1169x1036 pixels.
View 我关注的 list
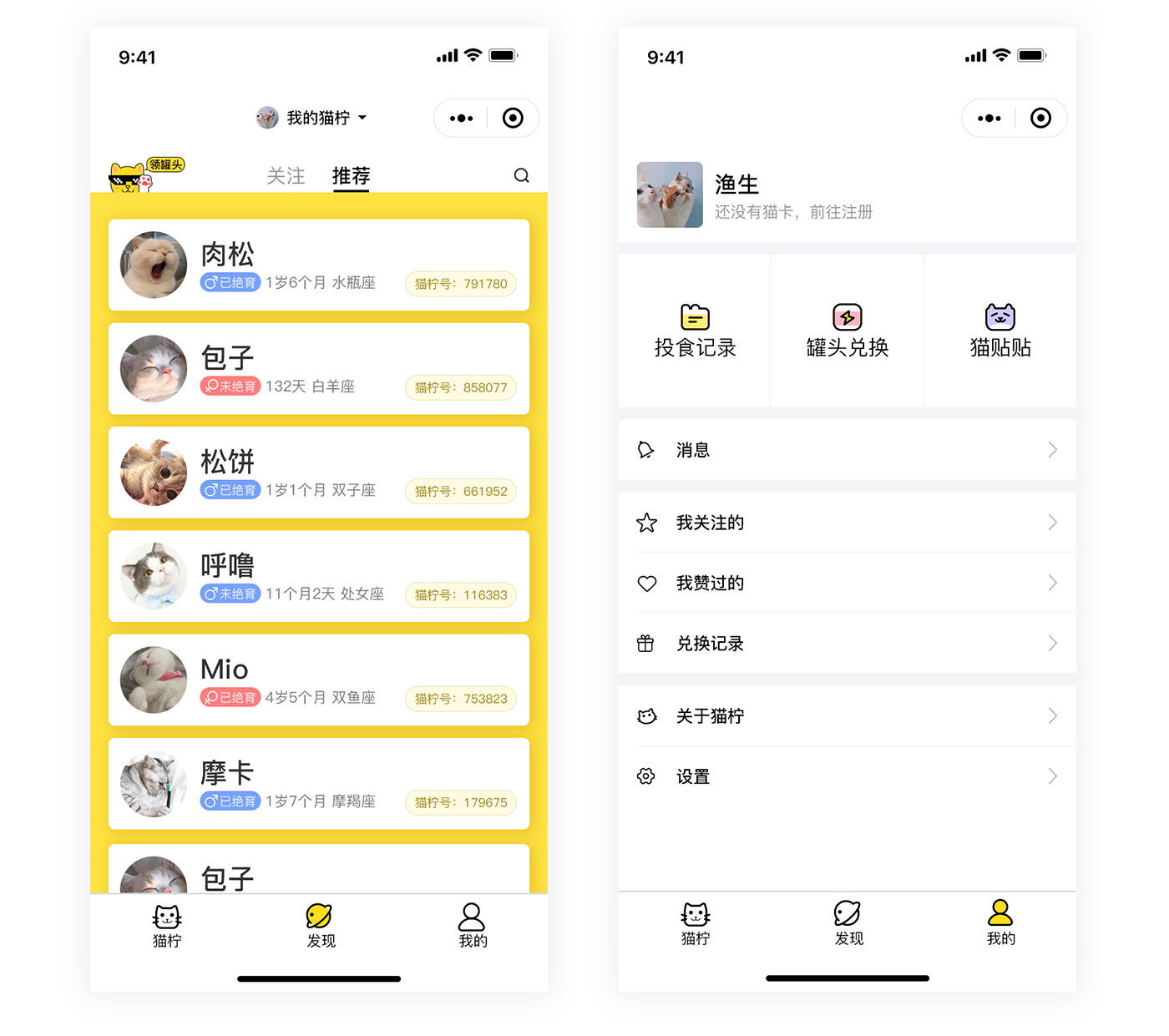click(x=847, y=523)
